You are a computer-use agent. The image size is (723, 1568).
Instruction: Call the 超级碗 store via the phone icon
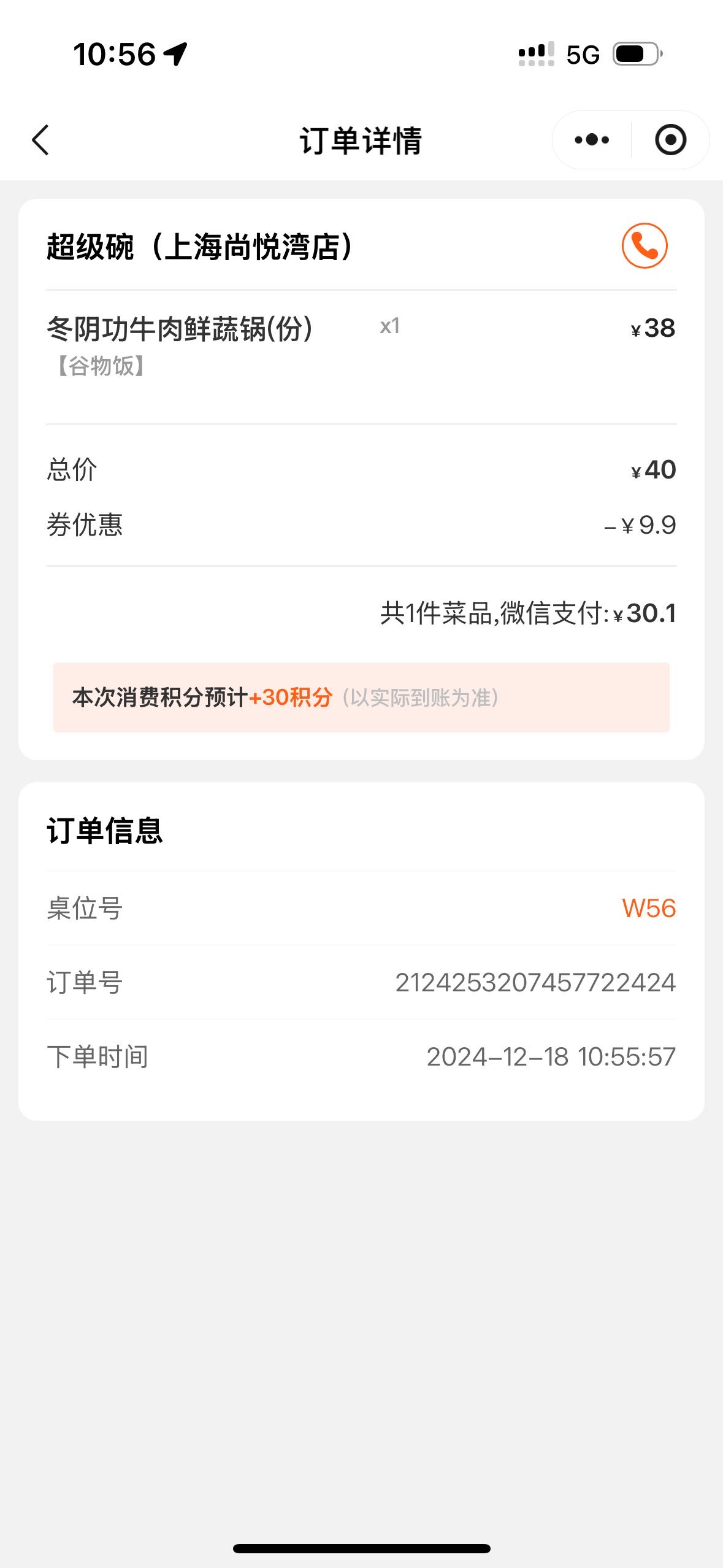tap(645, 245)
